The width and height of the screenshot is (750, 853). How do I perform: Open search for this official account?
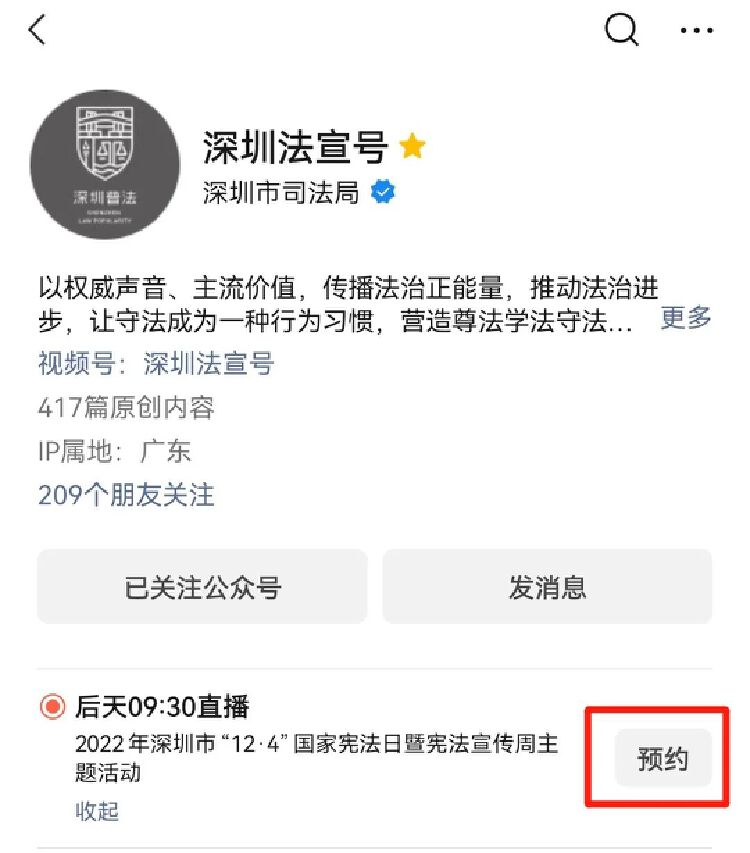point(621,30)
